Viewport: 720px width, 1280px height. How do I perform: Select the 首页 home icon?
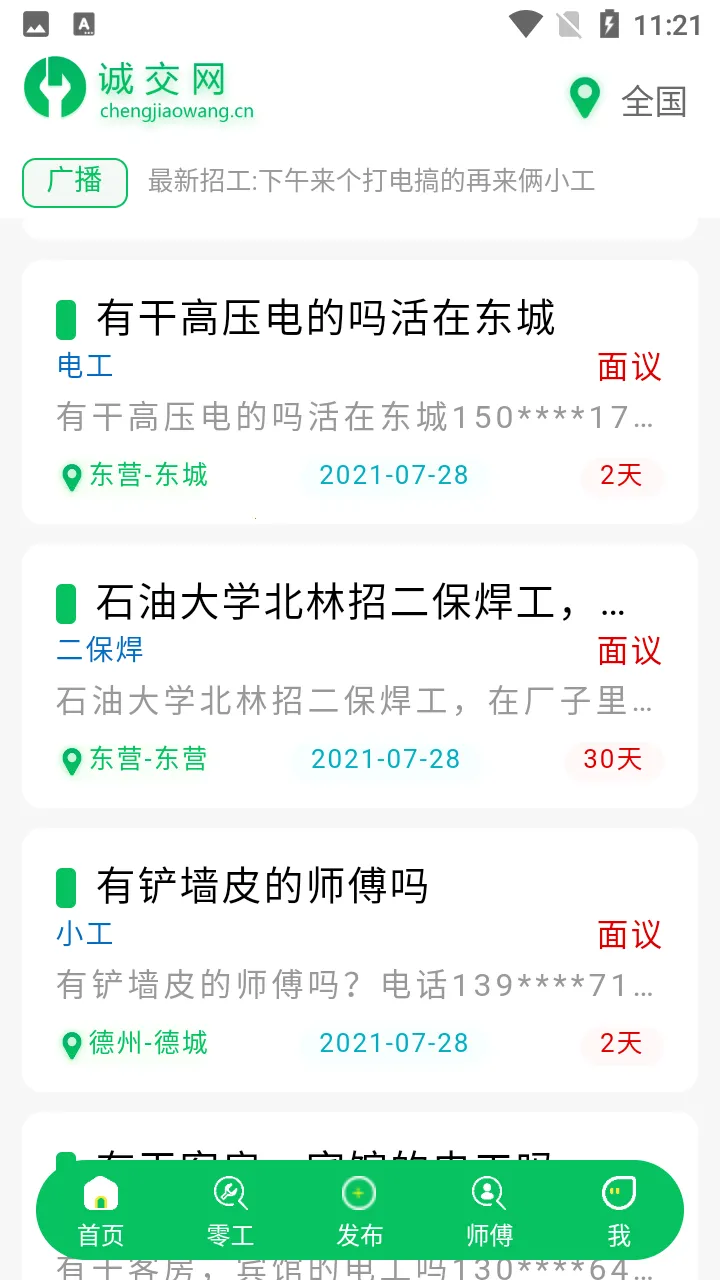point(98,1194)
